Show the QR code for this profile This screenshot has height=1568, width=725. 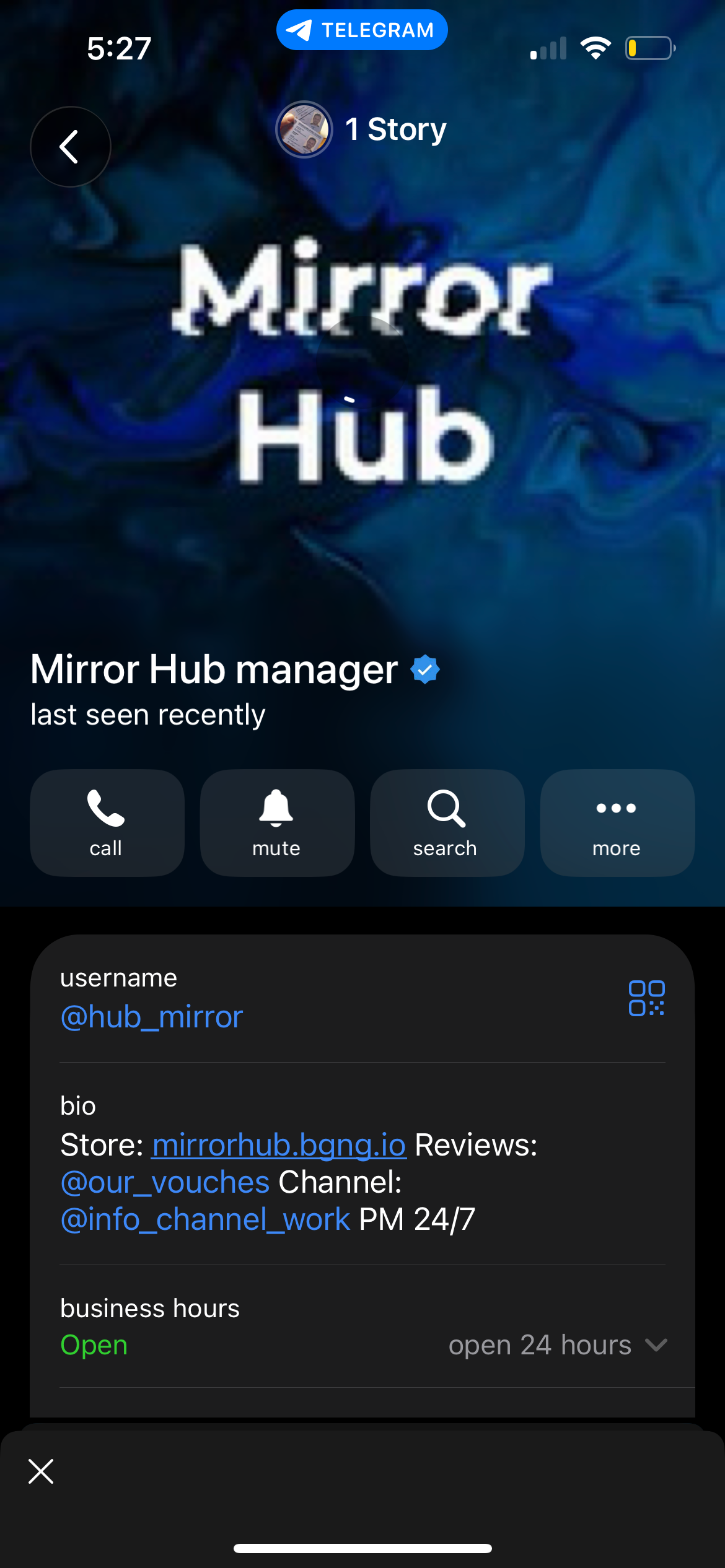[x=646, y=998]
